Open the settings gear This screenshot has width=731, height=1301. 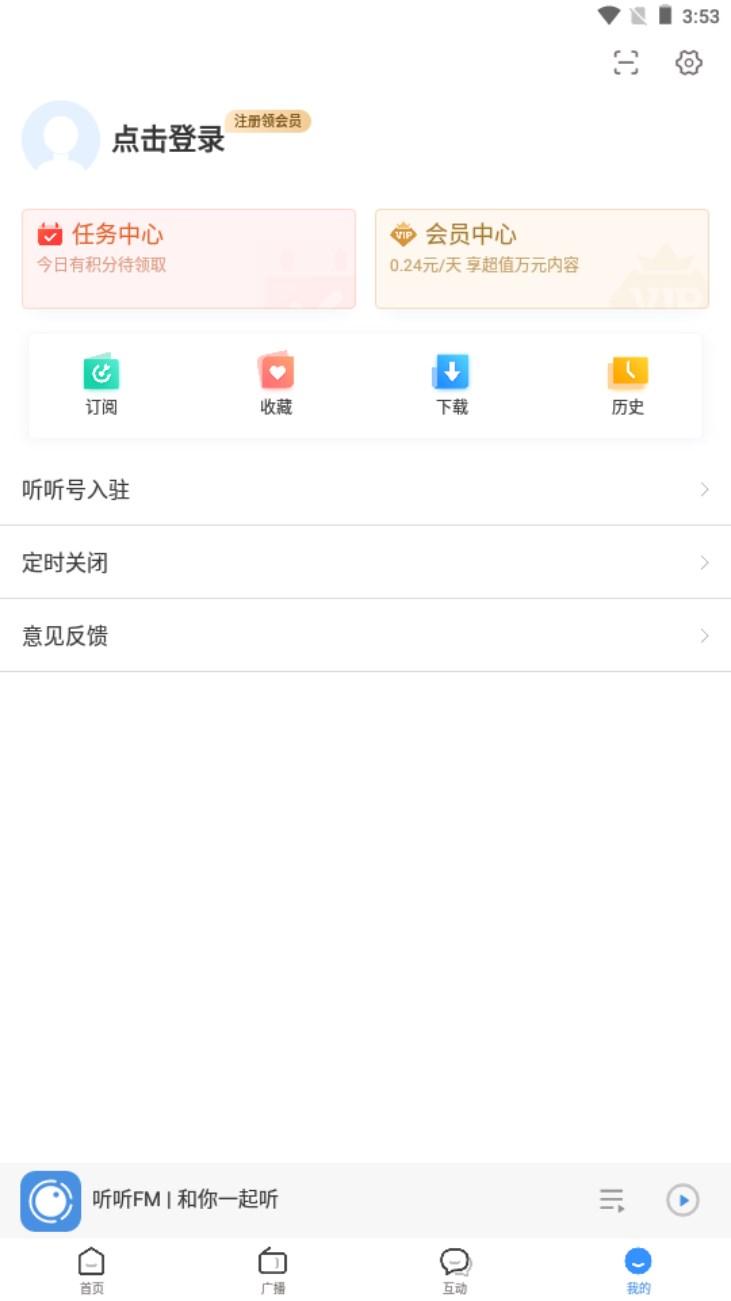689,63
